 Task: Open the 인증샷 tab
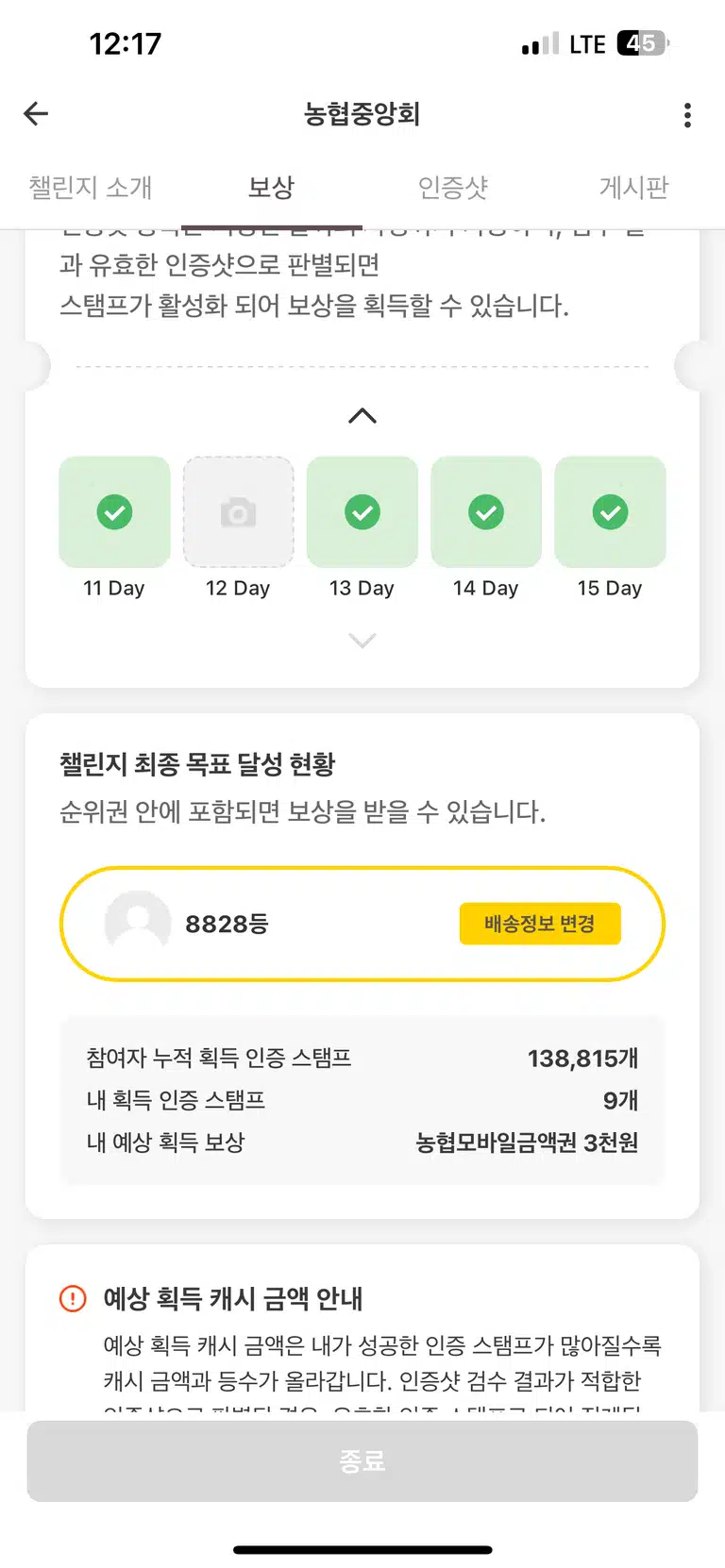tap(453, 187)
